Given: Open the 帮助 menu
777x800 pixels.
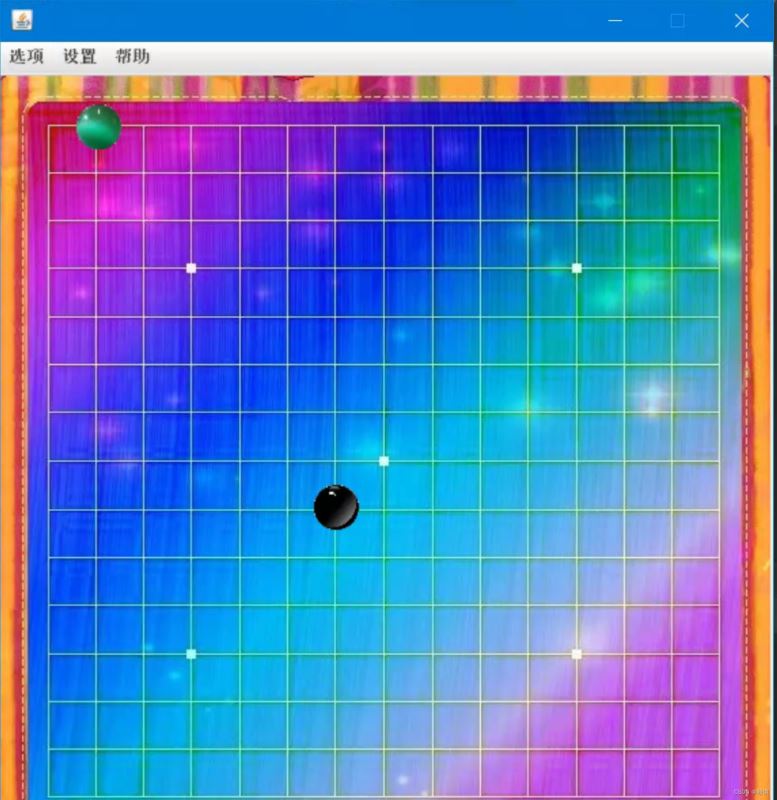Looking at the screenshot, I should point(132,57).
